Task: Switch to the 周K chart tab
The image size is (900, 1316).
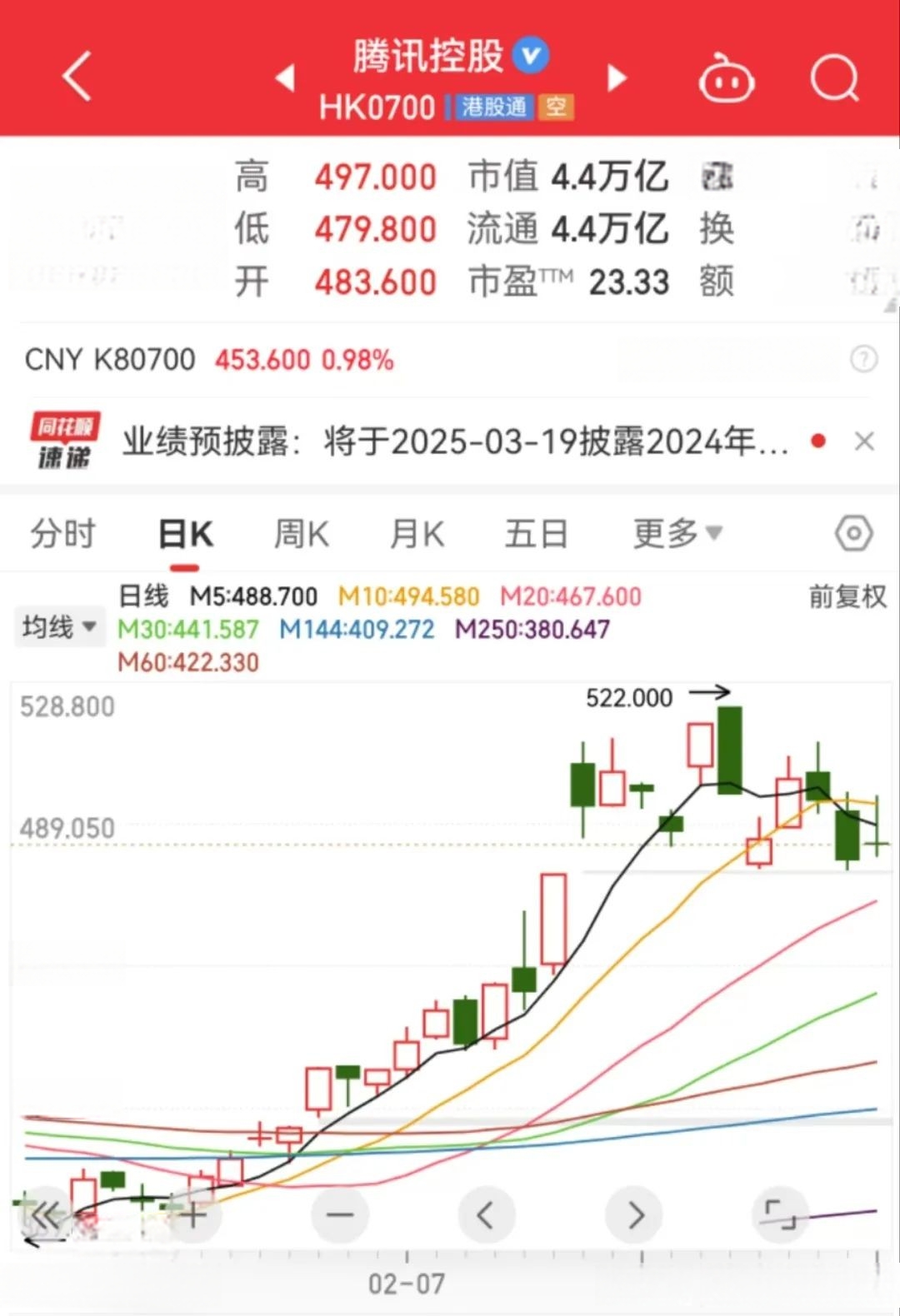Action: pyautogui.click(x=302, y=534)
